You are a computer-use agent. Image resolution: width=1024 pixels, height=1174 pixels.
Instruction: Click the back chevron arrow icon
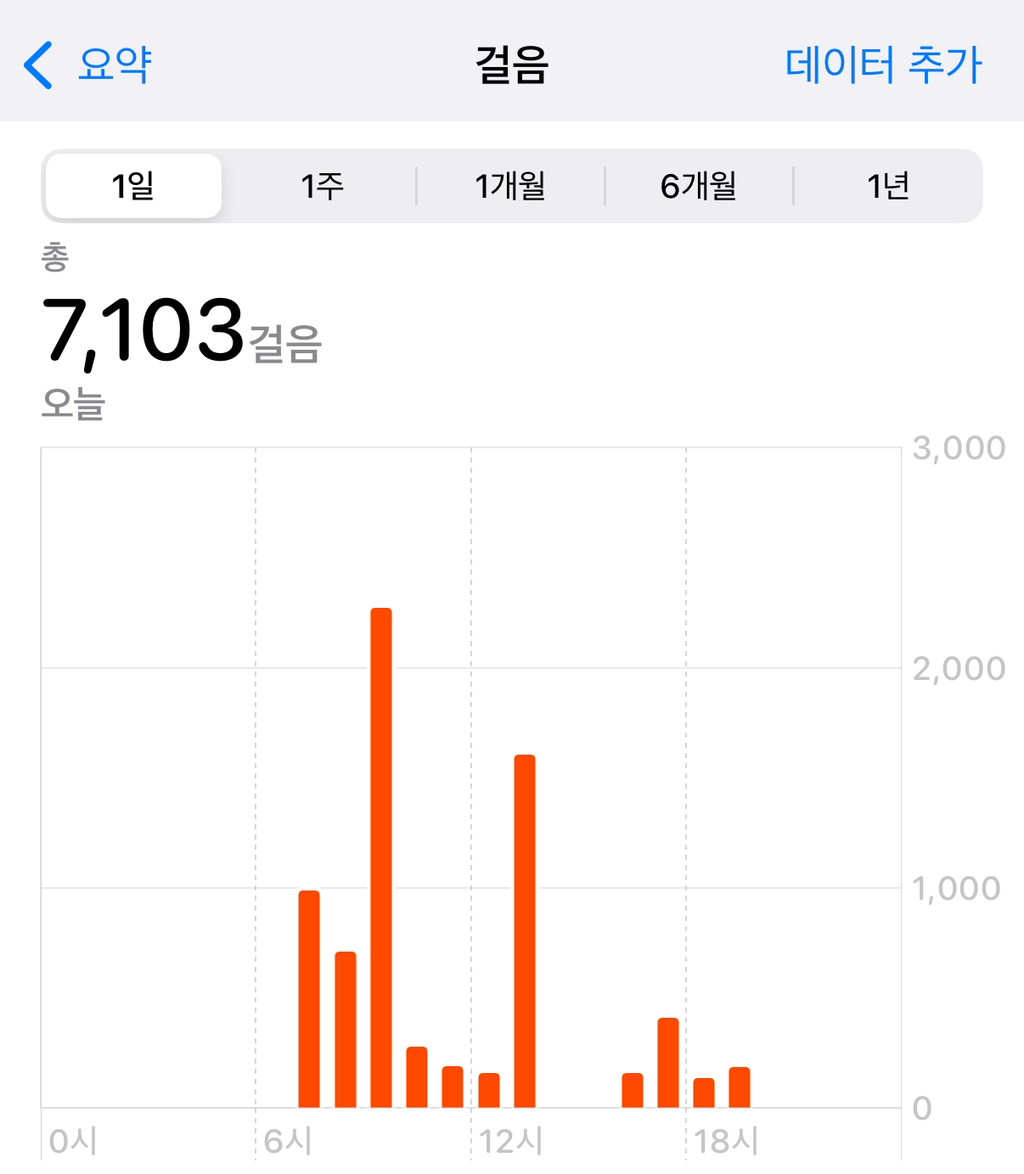click(38, 65)
